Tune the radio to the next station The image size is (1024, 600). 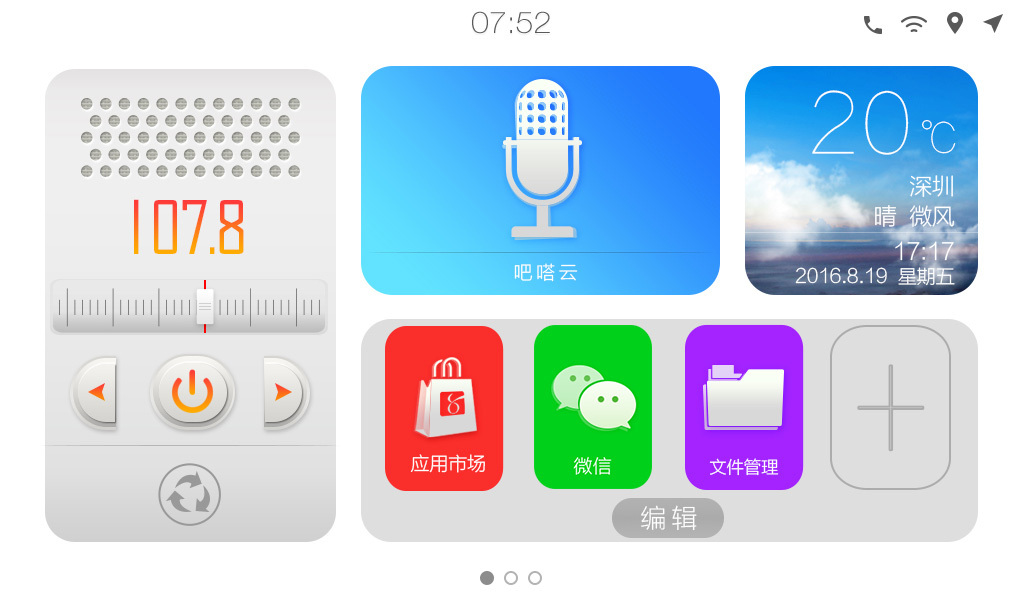pyautogui.click(x=285, y=392)
